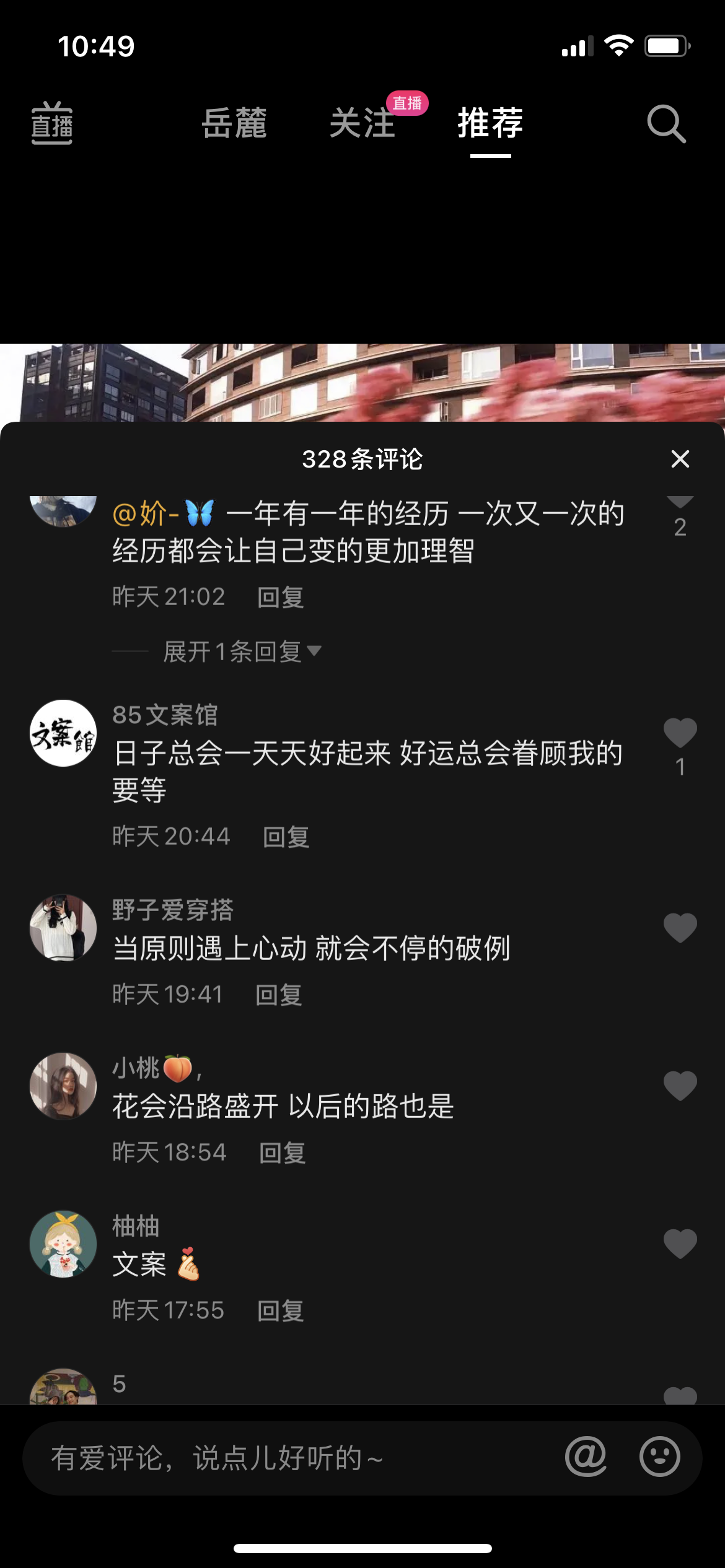Dismiss comments with the X button

(679, 459)
